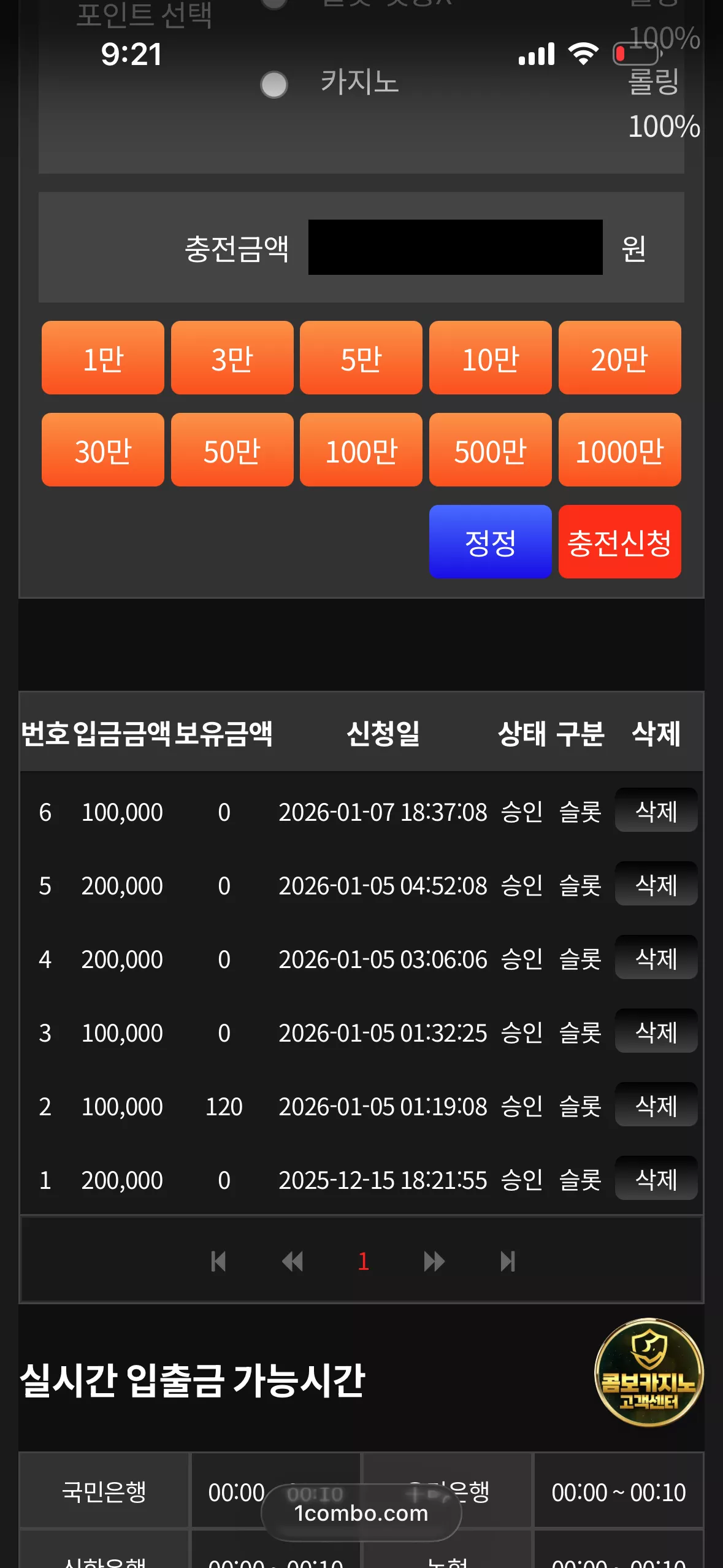The image size is (723, 1568).
Task: Reset amount with the 정정 button
Action: pyautogui.click(x=491, y=542)
